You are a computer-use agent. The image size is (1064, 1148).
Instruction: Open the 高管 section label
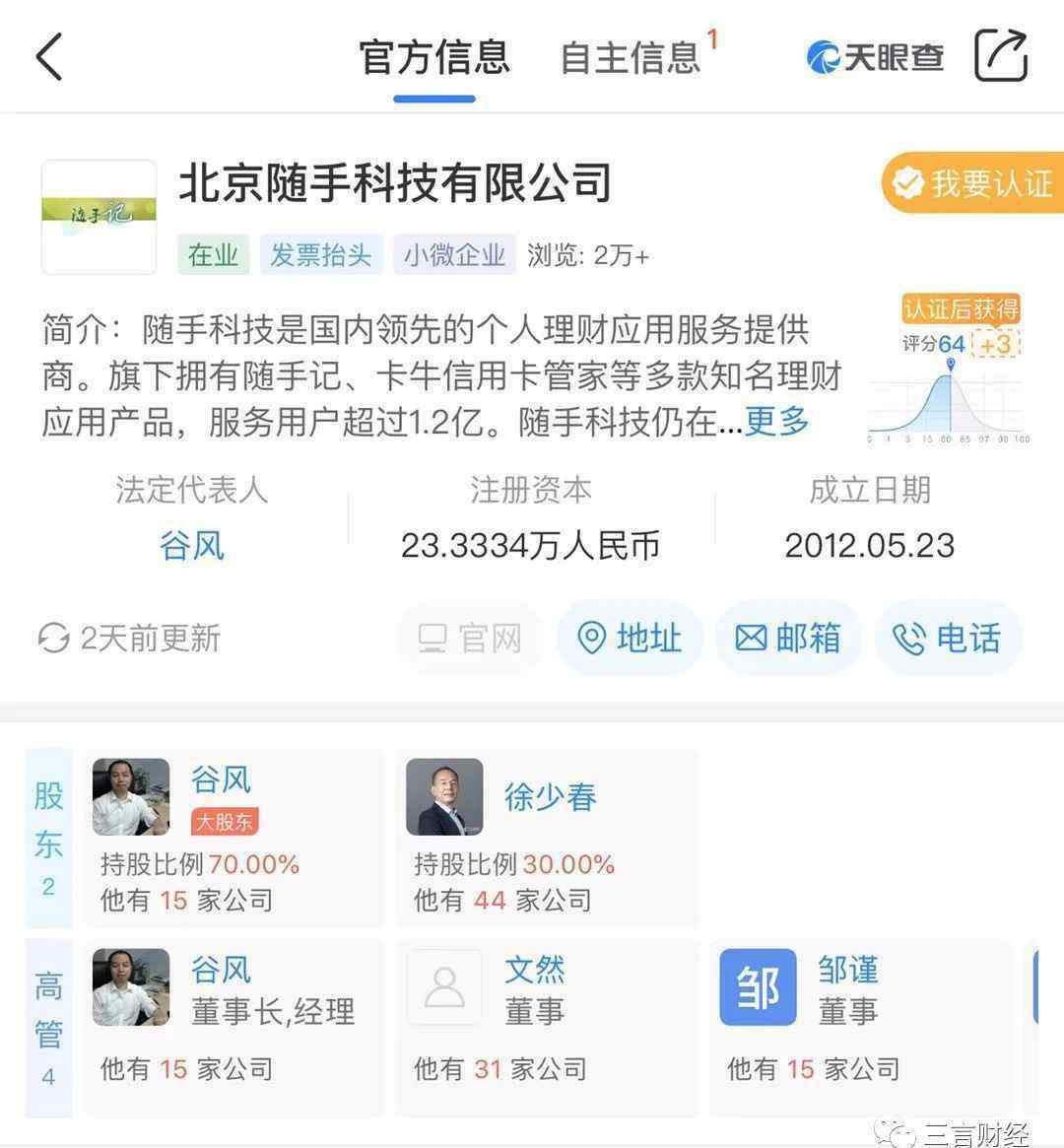click(x=48, y=1027)
